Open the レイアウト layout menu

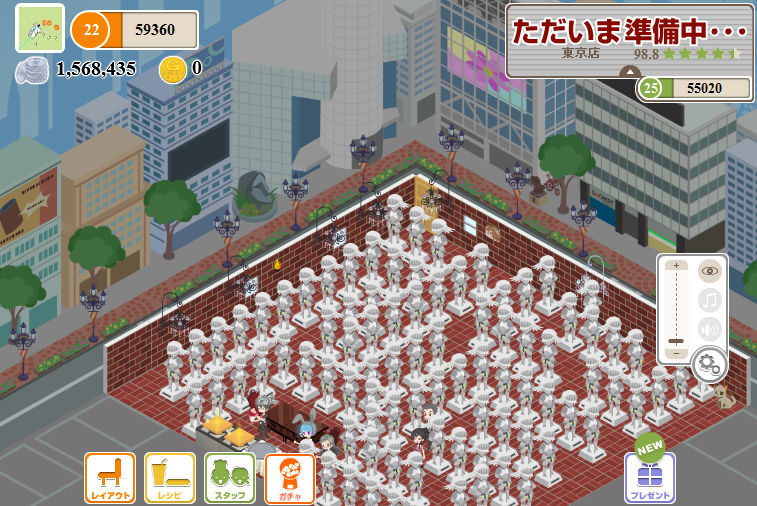(110, 478)
